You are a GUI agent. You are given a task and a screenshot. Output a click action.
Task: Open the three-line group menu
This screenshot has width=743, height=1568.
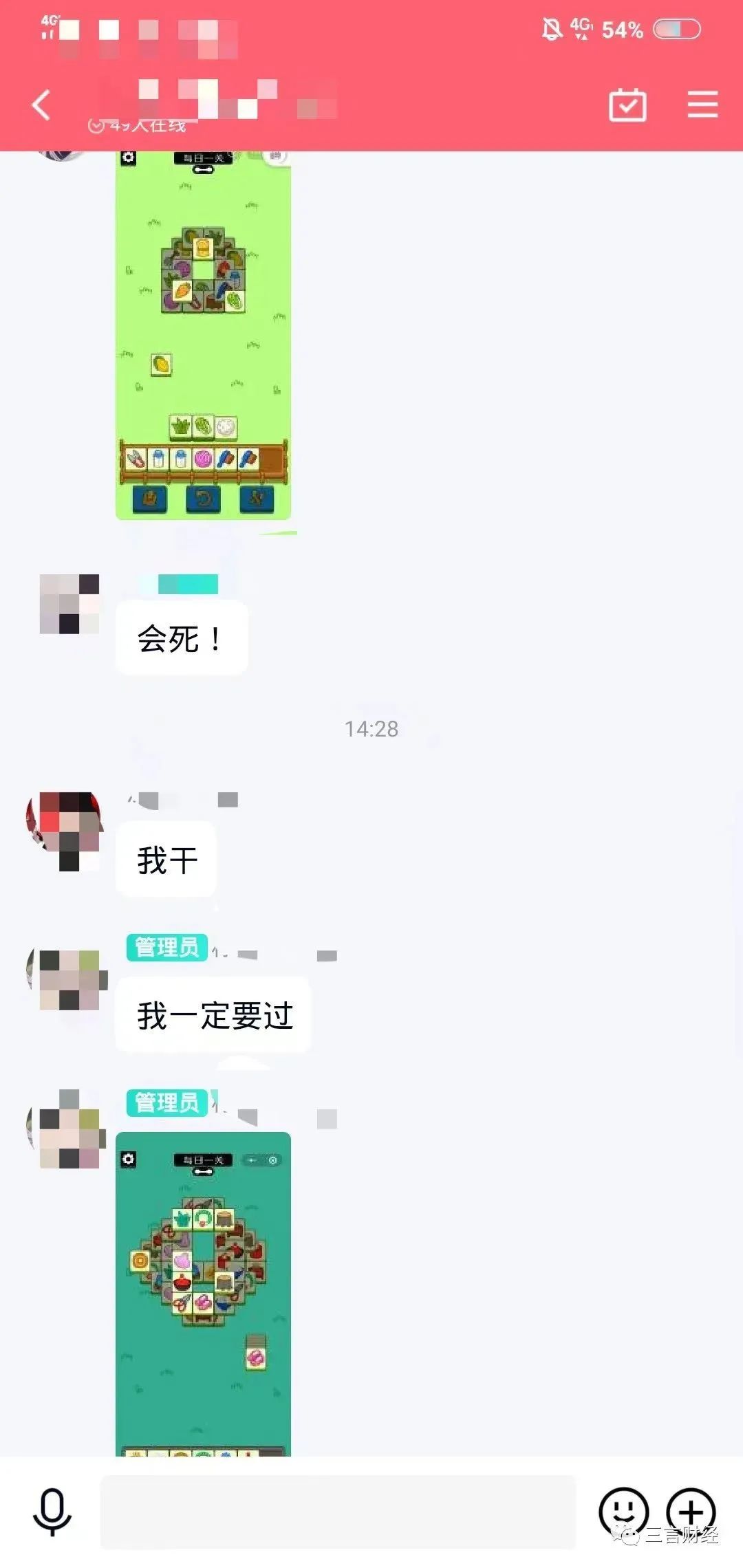(x=702, y=105)
